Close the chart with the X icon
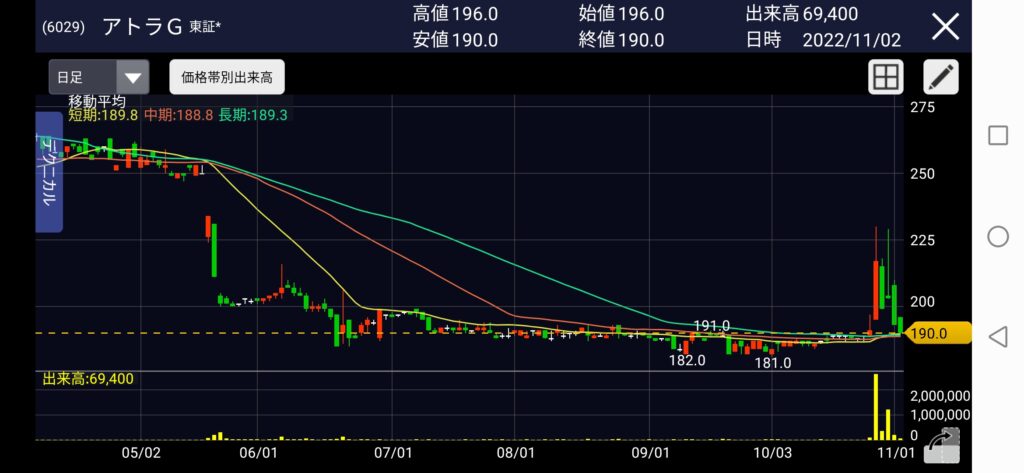Screen dimensions: 1024x473 tap(945, 27)
